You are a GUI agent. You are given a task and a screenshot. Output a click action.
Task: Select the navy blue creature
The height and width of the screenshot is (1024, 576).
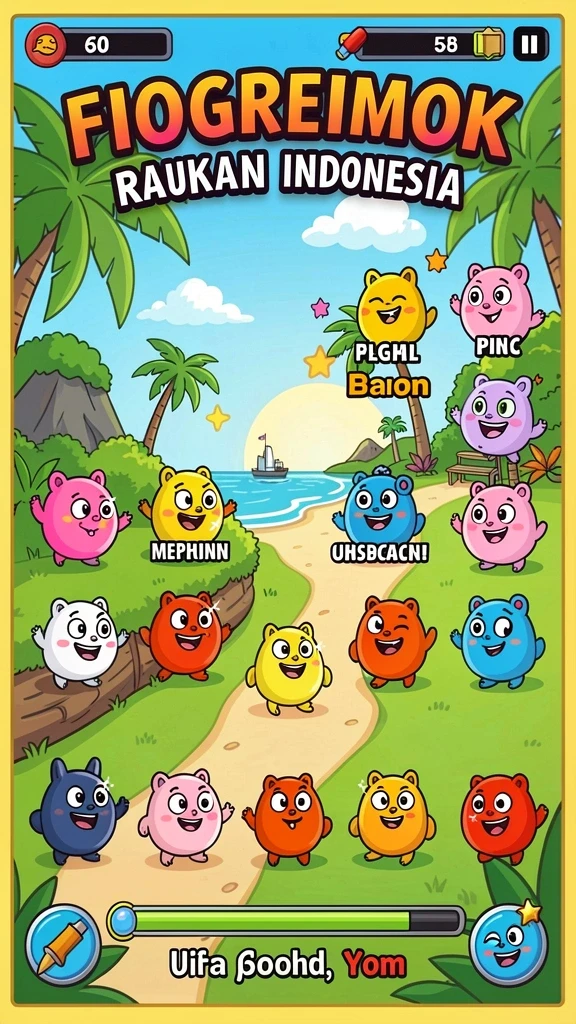tap(78, 811)
